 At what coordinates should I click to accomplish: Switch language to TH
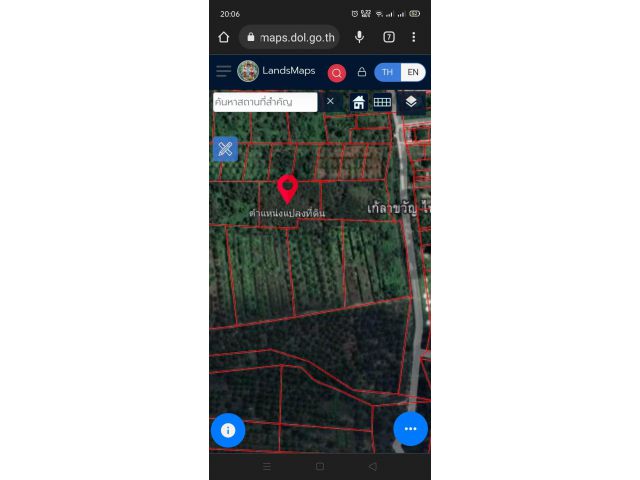point(387,72)
